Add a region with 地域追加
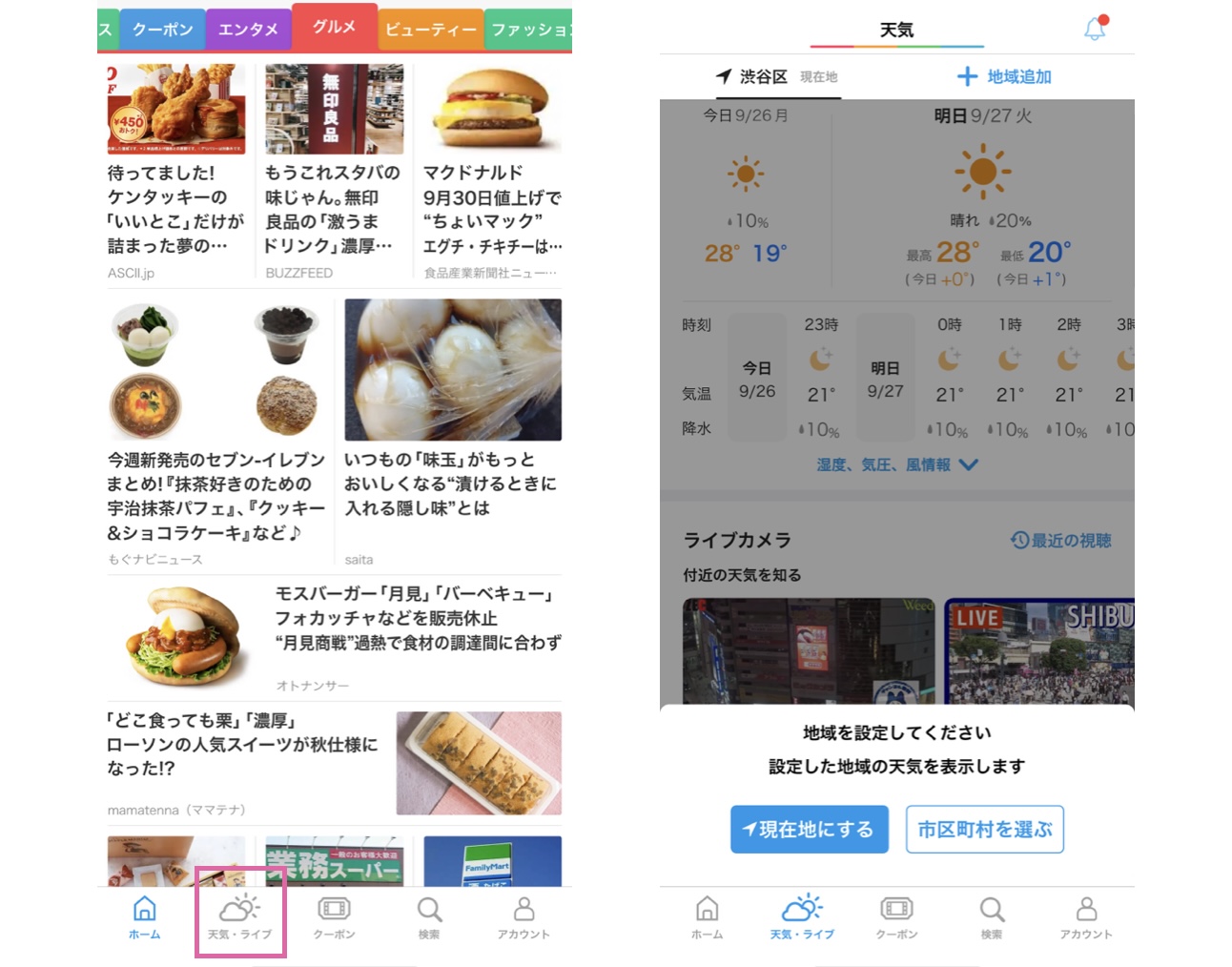This screenshot has width=1232, height=967. click(1003, 76)
